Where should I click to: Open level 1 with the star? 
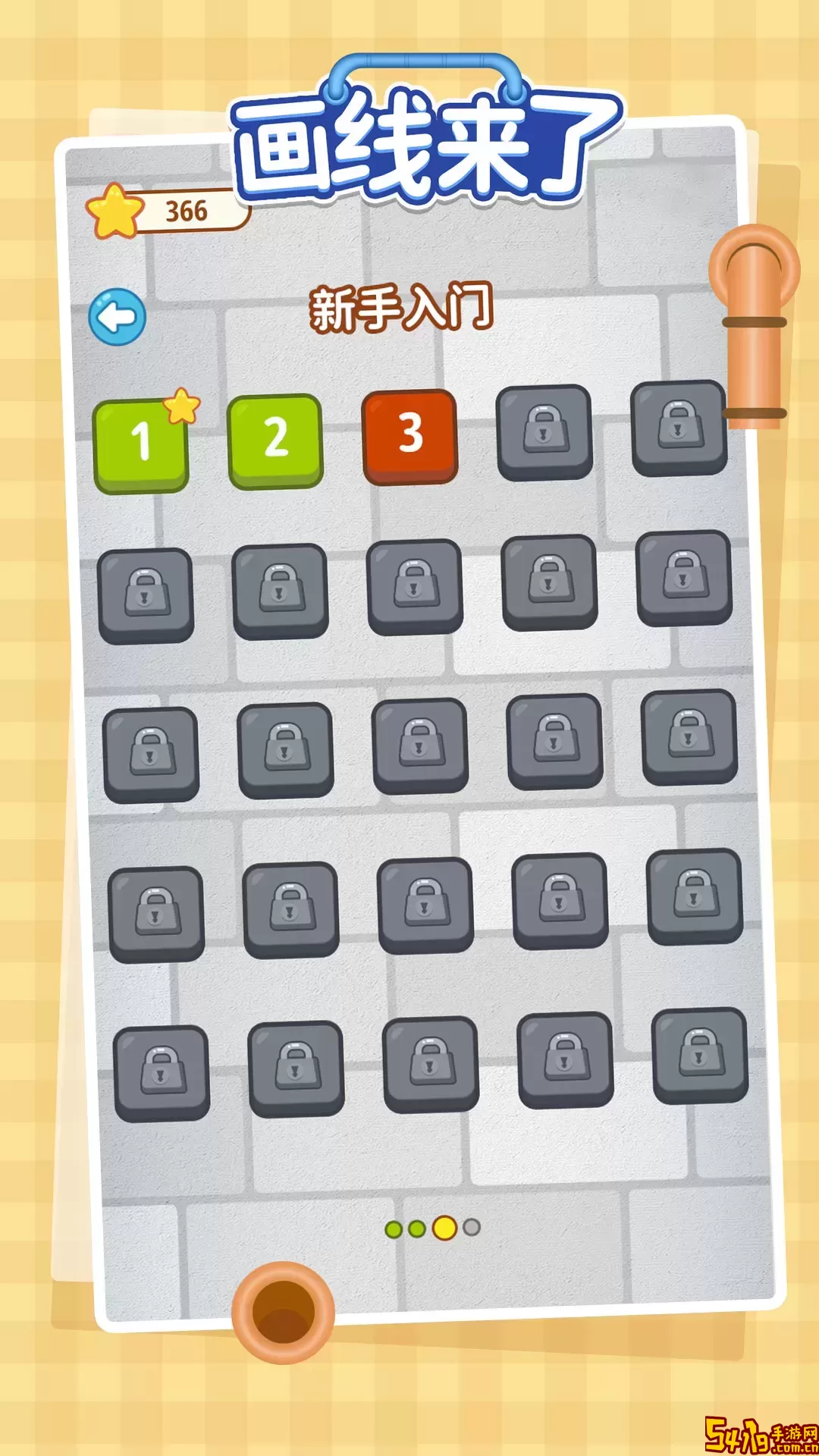pyautogui.click(x=141, y=446)
